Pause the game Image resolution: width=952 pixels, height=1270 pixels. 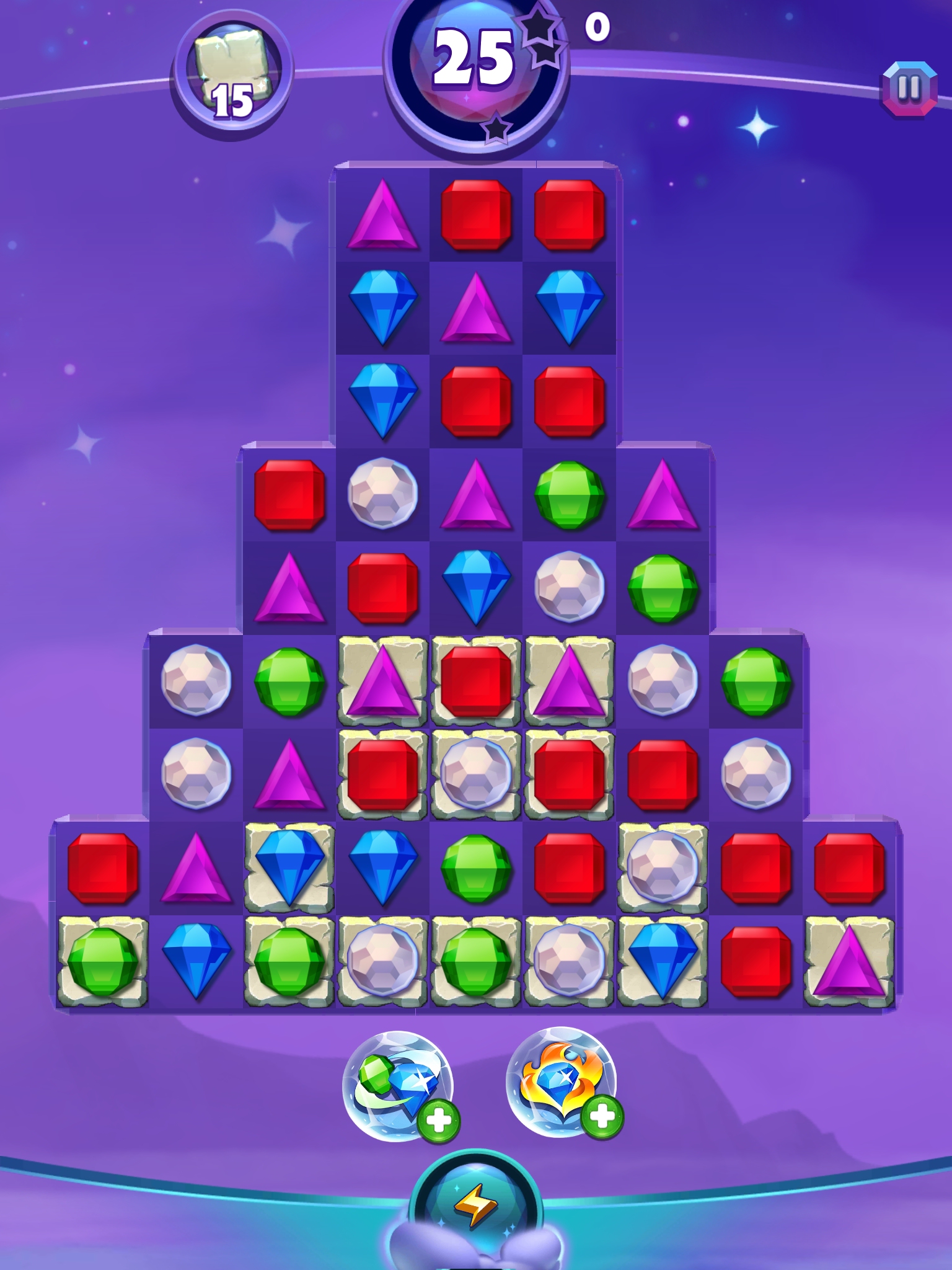click(909, 89)
